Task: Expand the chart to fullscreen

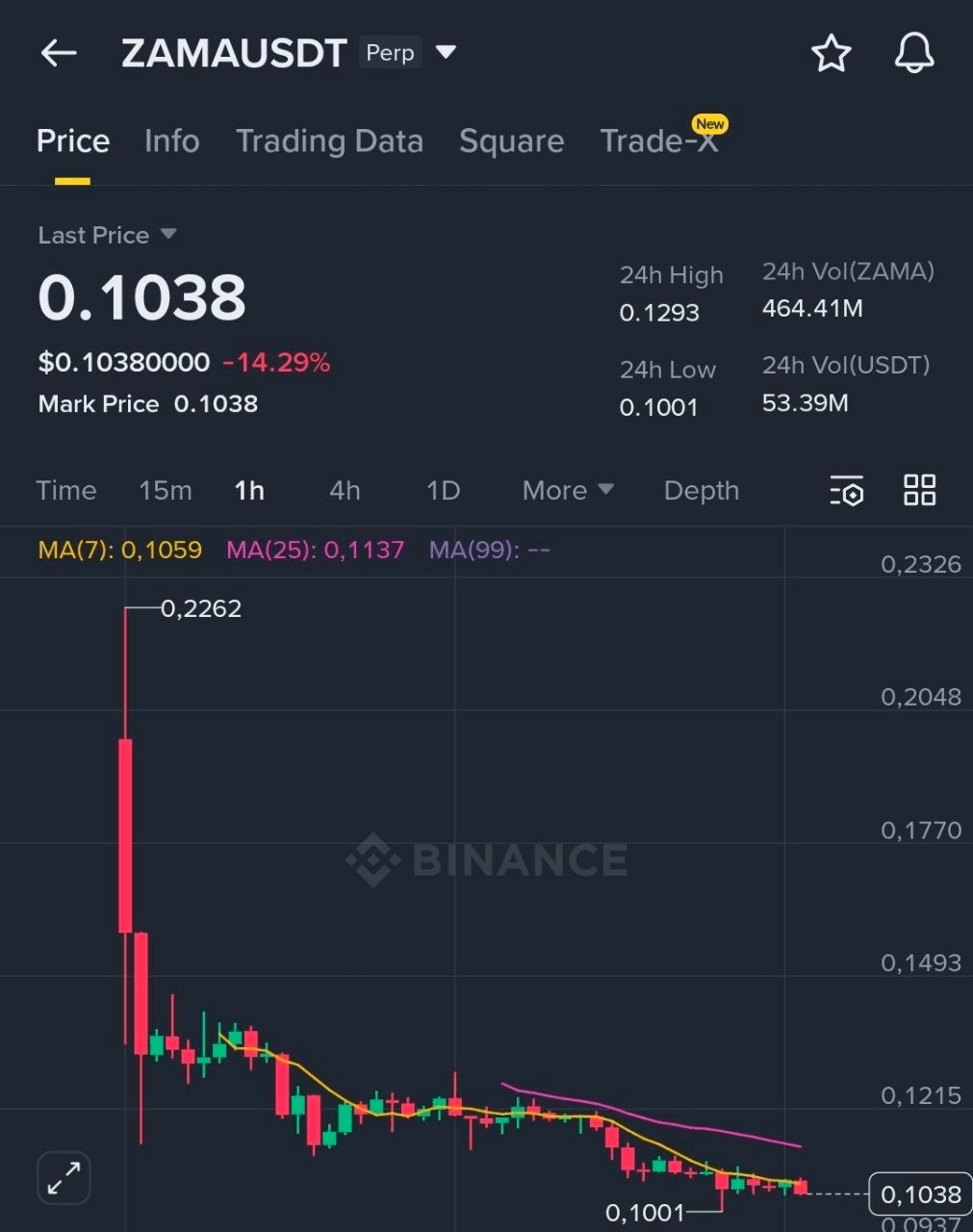Action: (64, 1177)
